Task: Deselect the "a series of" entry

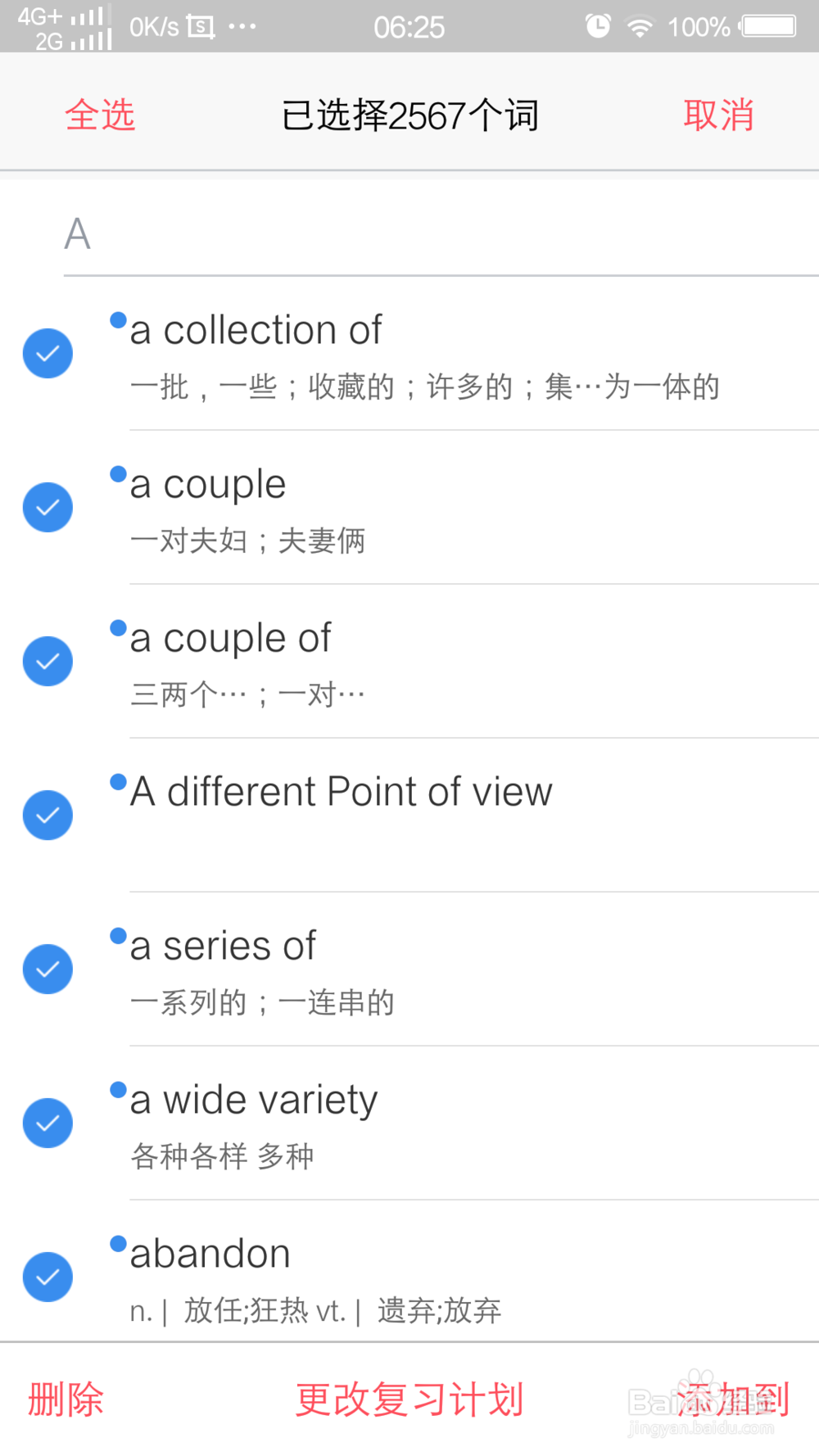Action: (x=48, y=969)
